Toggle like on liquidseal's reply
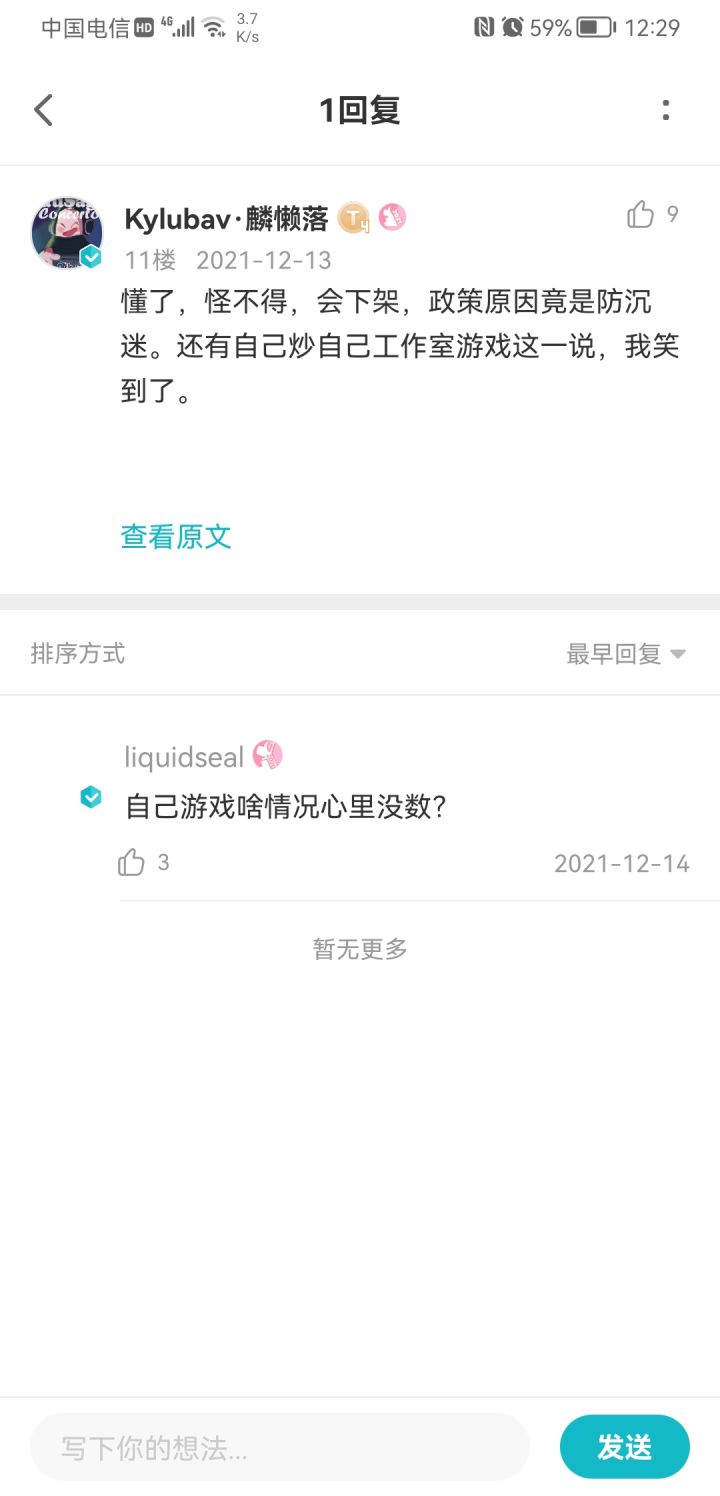The height and width of the screenshot is (1496, 720). click(x=131, y=862)
